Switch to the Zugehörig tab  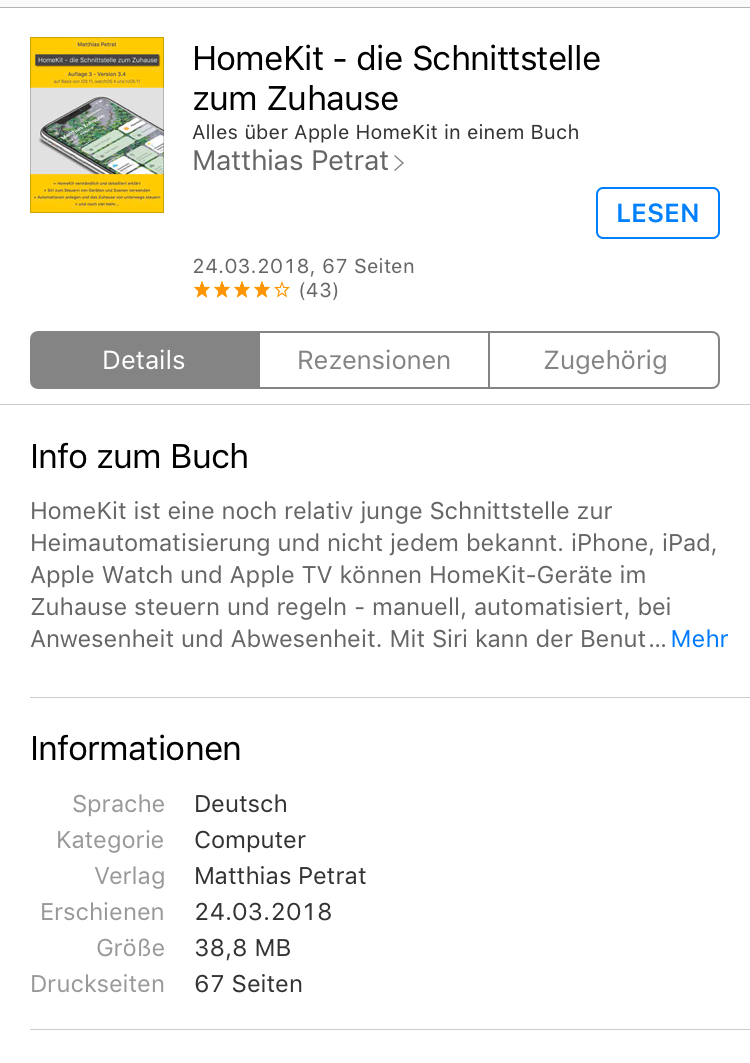click(x=604, y=360)
